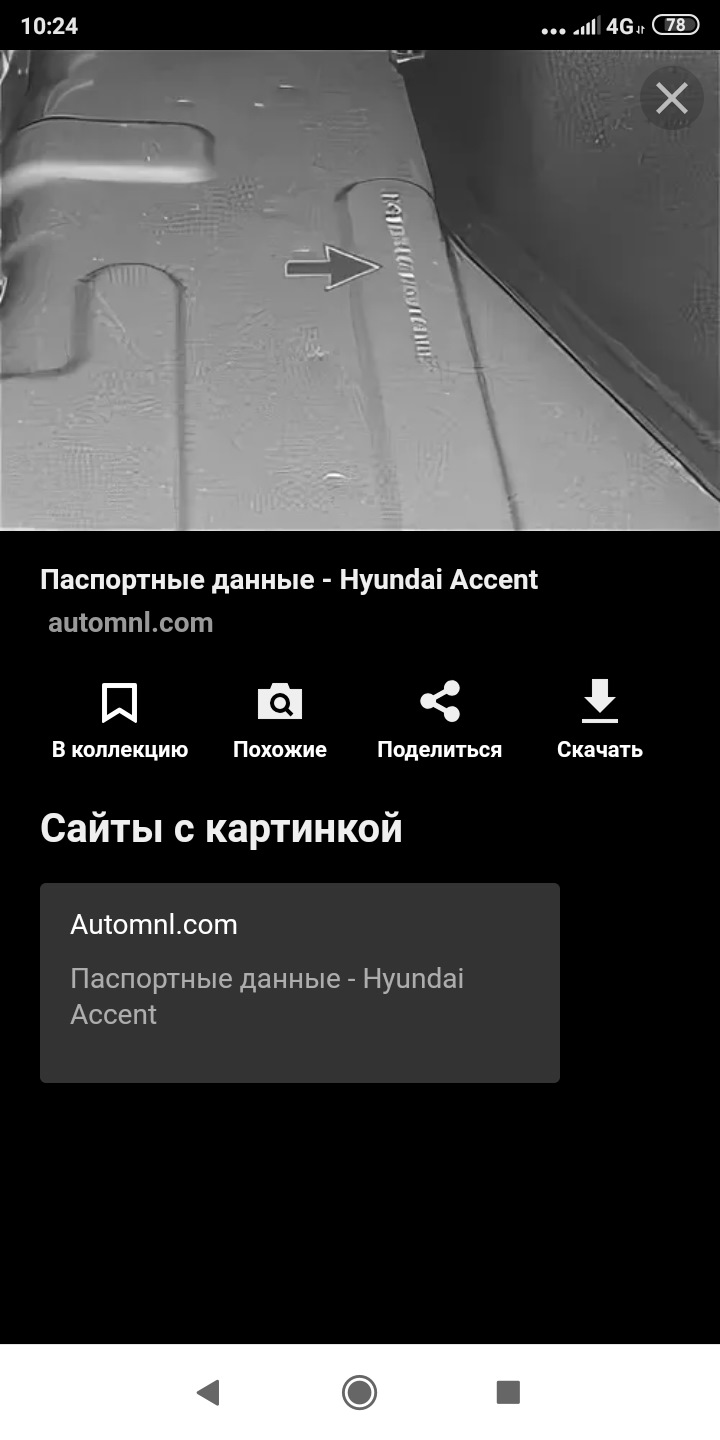Save image to collection (В коллекцию)

119,719
